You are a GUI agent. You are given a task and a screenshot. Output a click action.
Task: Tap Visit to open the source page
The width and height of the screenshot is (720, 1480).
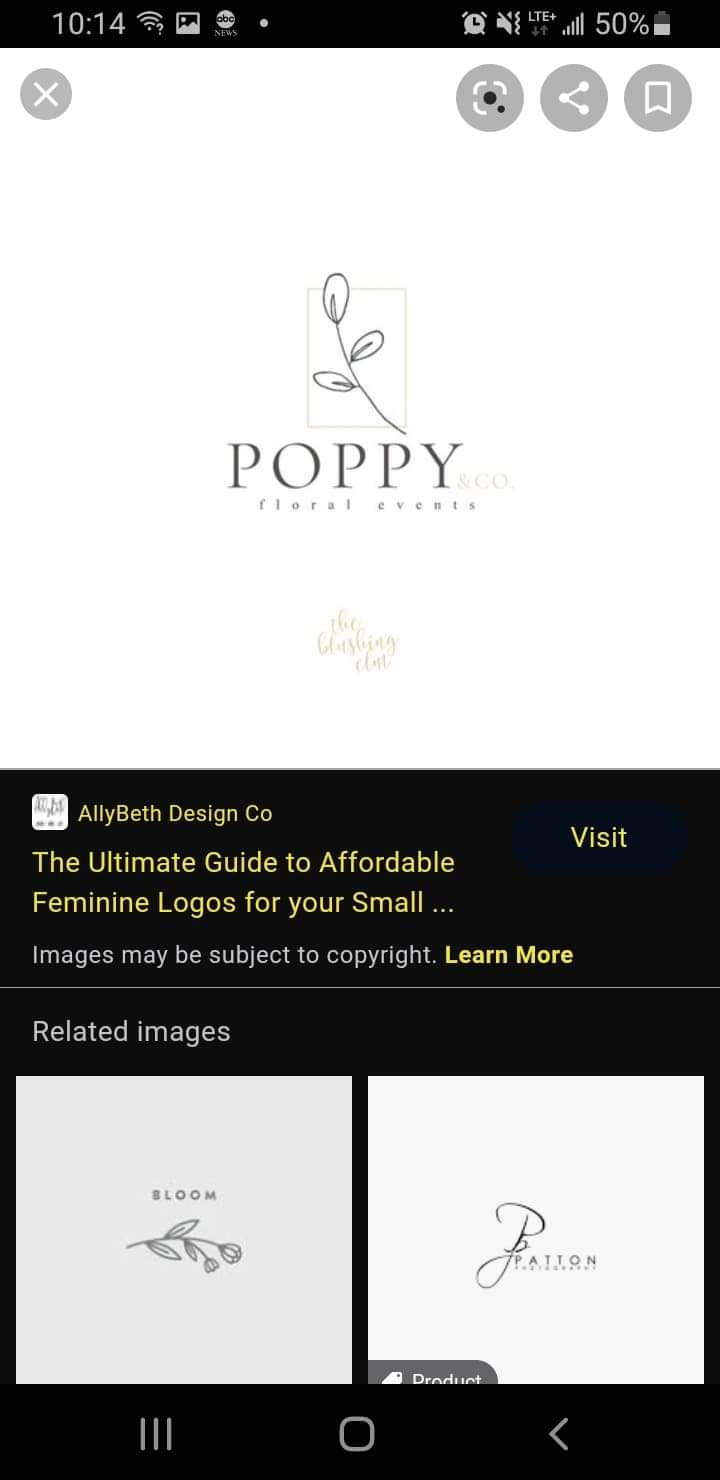coord(599,838)
